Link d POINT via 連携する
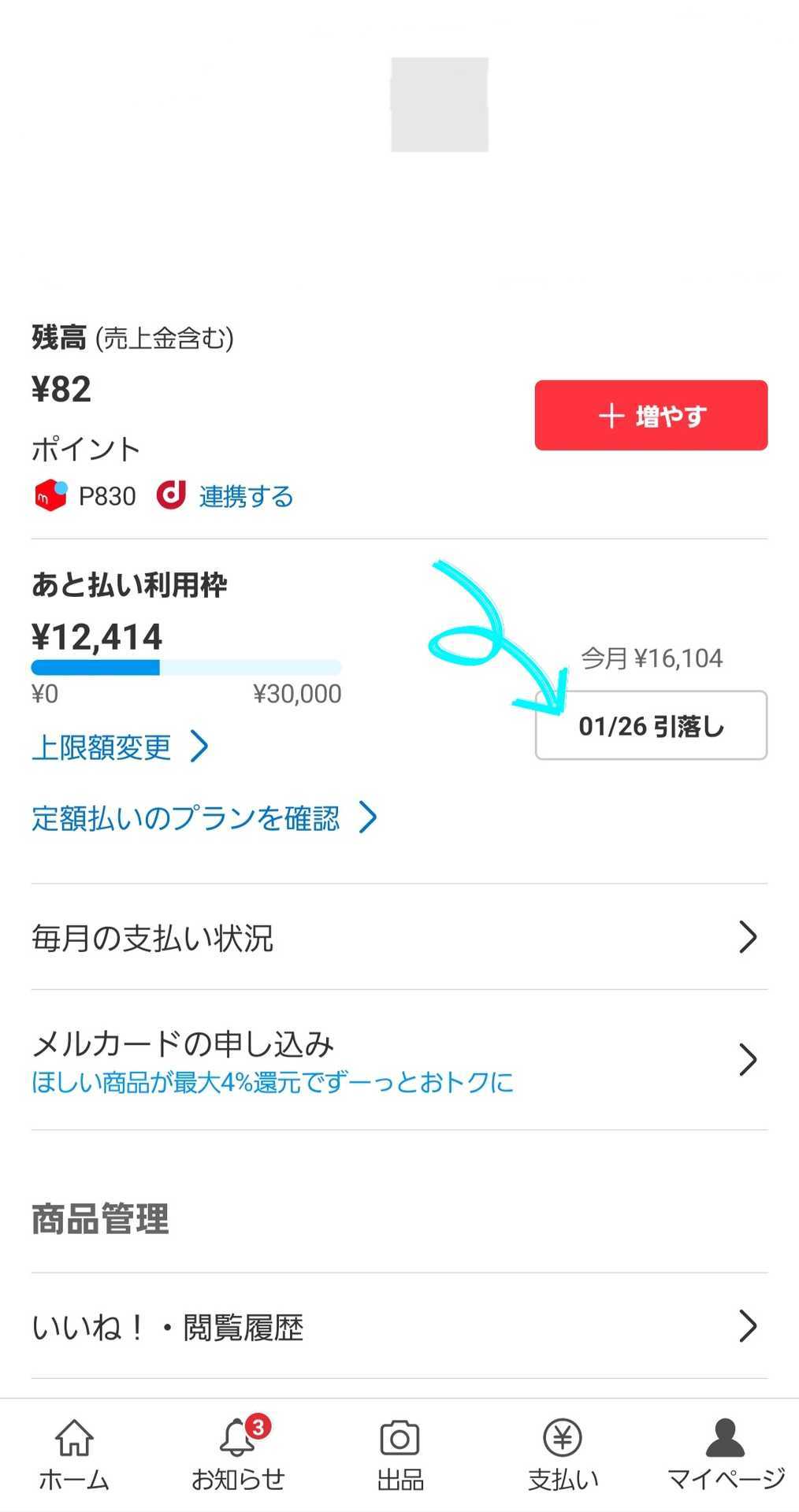The image size is (799, 1512). click(246, 497)
